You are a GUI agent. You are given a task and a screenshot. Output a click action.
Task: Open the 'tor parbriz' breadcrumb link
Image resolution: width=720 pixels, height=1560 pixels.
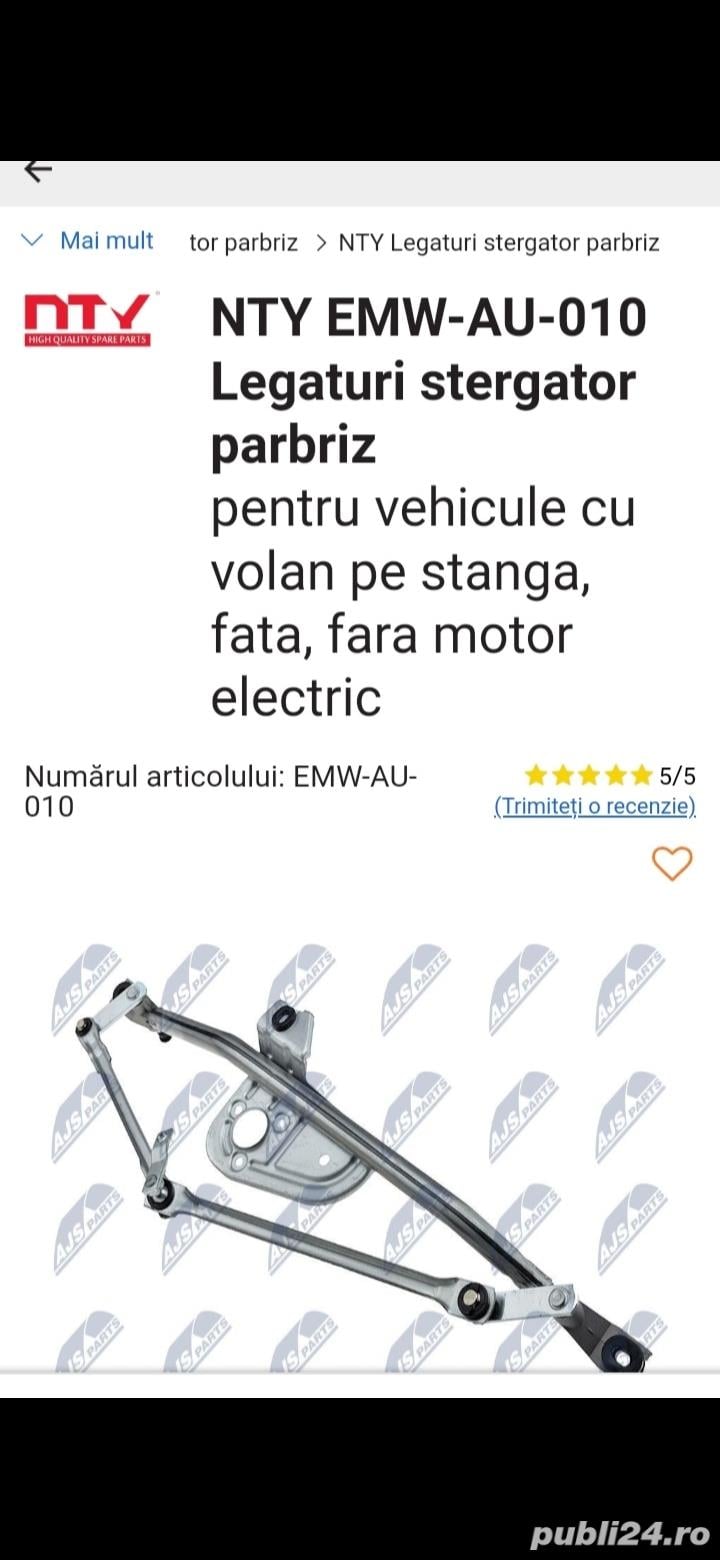(x=243, y=243)
